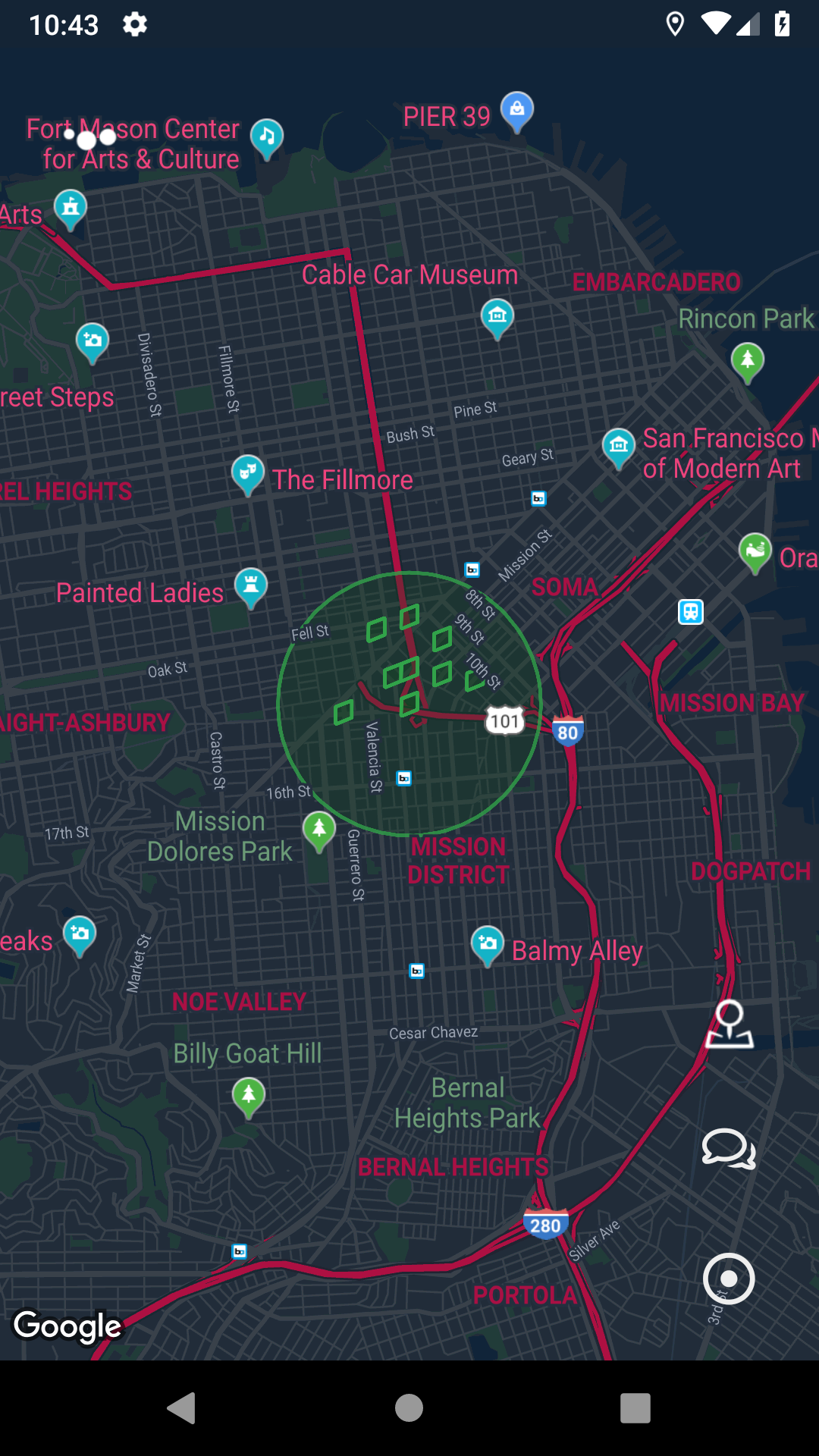Open the Rincon Park marker
This screenshot has width=819, height=1456.
pos(748,360)
